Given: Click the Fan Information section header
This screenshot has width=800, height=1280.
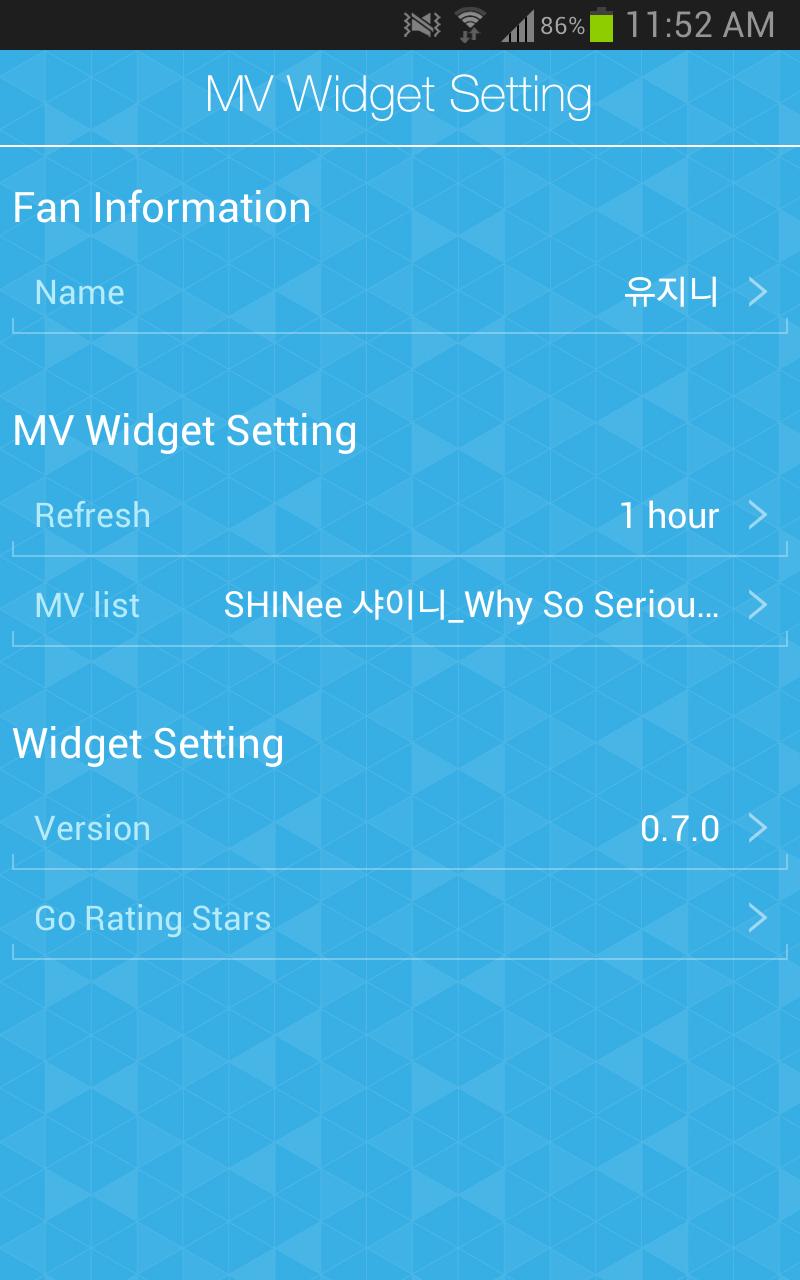Looking at the screenshot, I should 161,208.
